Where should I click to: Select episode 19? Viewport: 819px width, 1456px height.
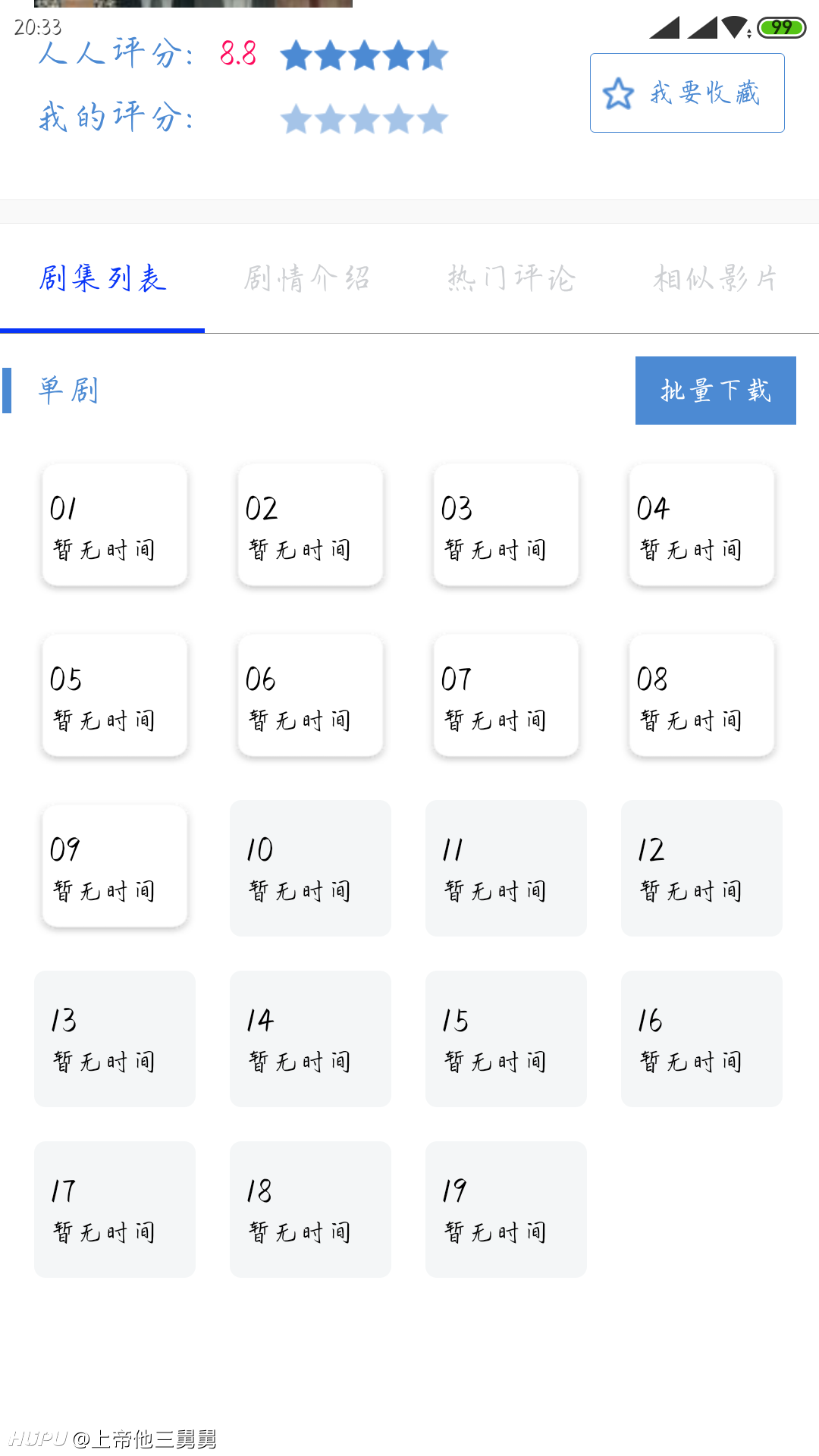[506, 1210]
